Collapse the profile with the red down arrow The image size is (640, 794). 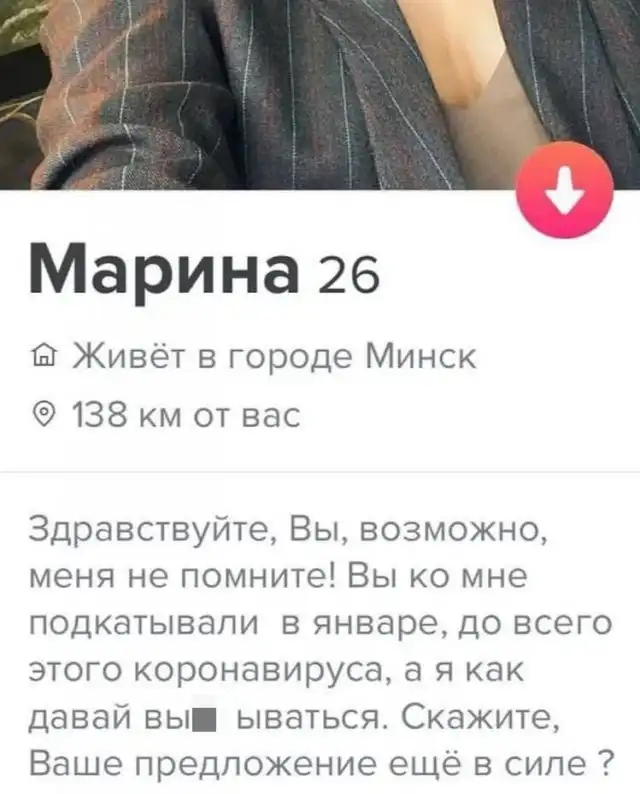pyautogui.click(x=563, y=191)
